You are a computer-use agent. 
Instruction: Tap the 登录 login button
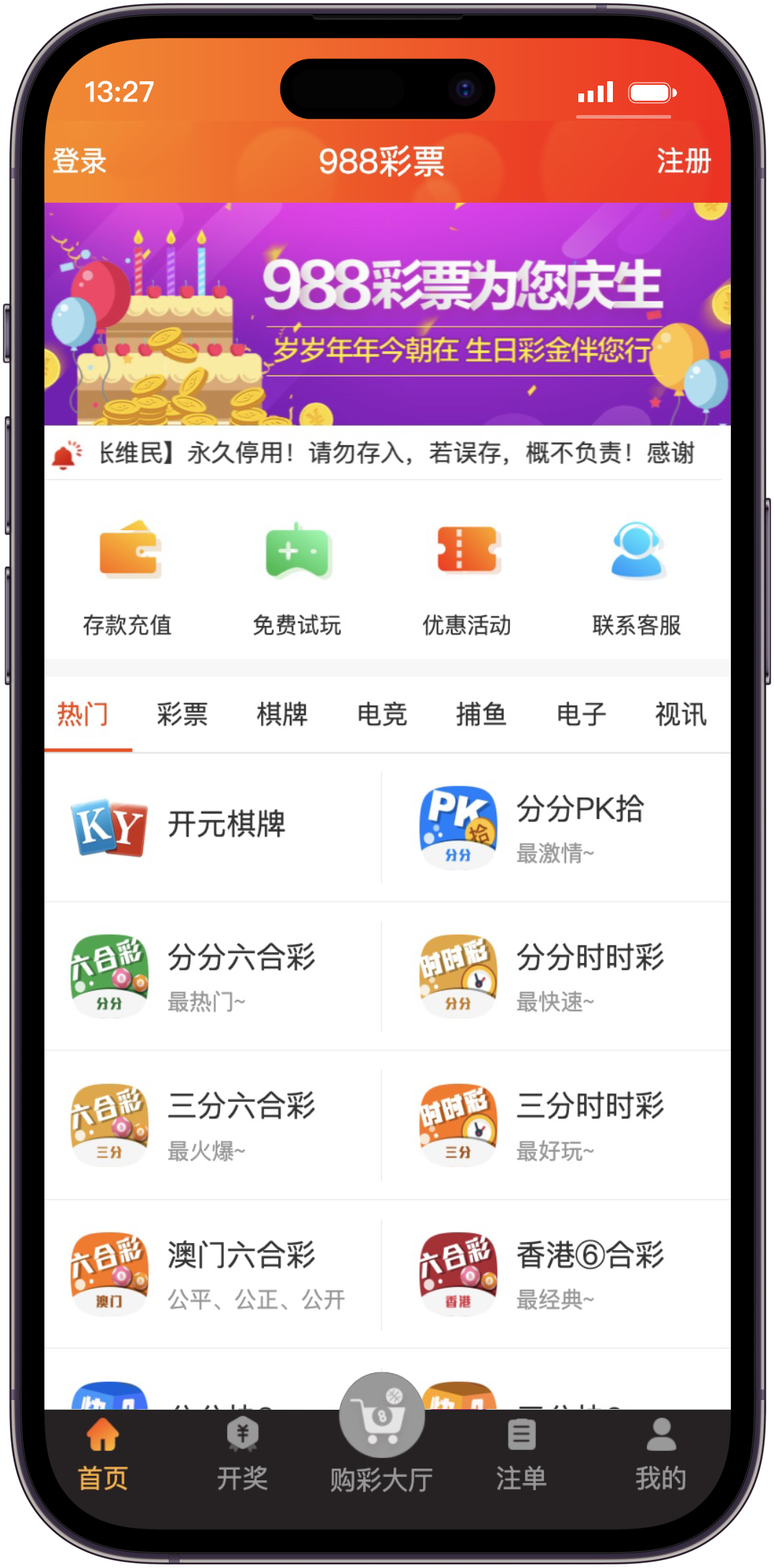point(79,160)
